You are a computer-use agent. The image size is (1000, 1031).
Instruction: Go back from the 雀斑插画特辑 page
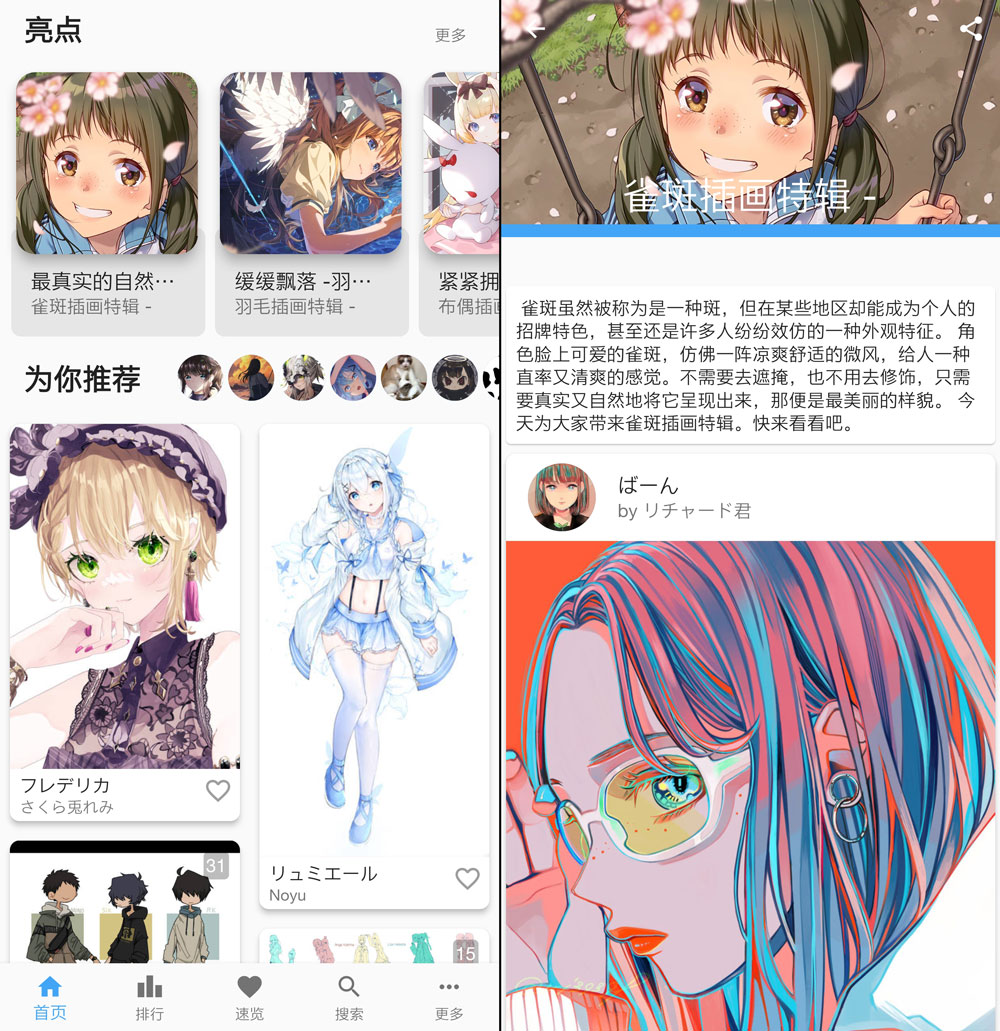[x=535, y=30]
